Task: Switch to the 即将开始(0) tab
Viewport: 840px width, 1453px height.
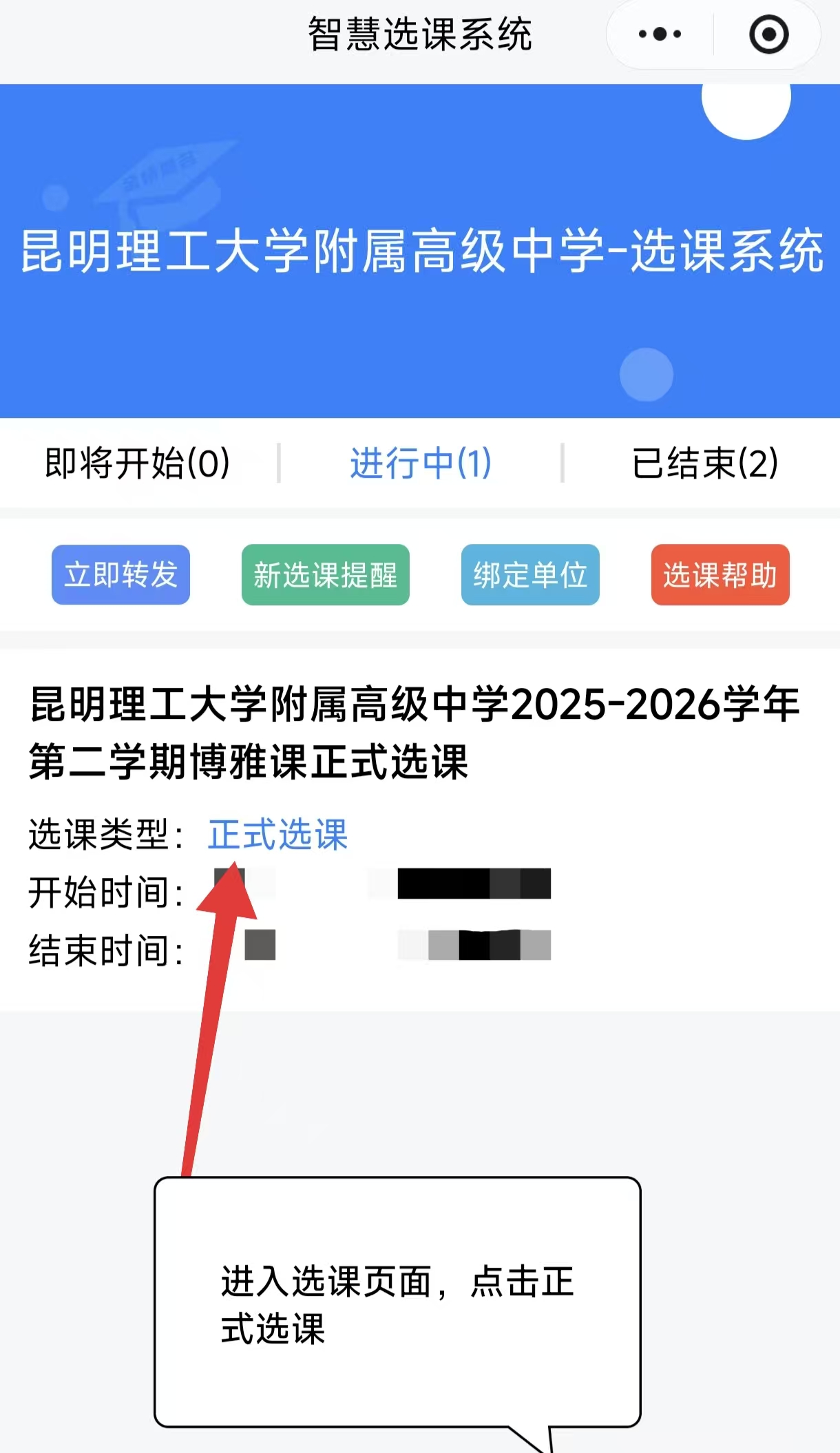Action: [x=137, y=463]
